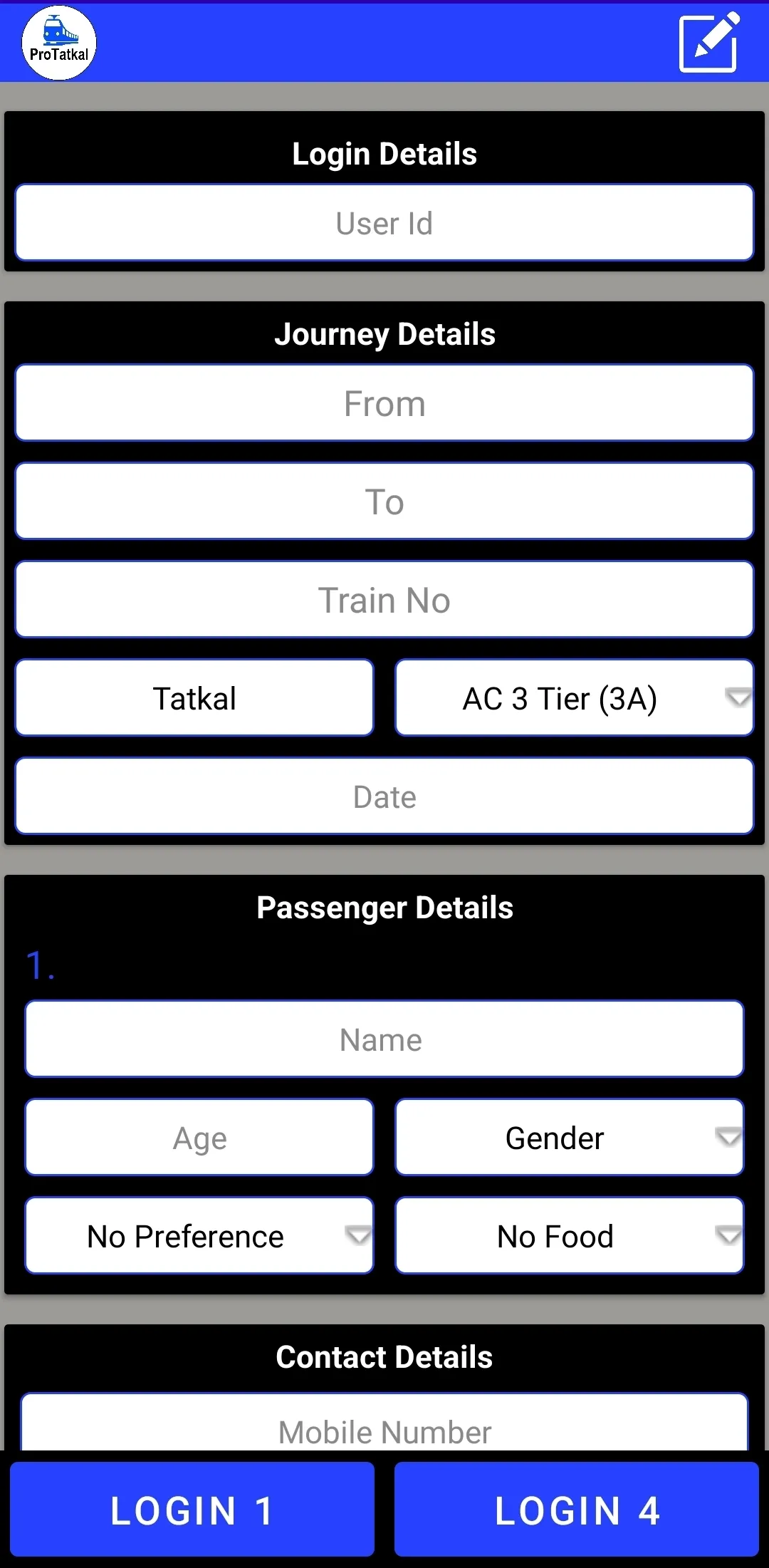Tap the LOGIN 4 button
The width and height of the screenshot is (769, 1568).
577,1510
